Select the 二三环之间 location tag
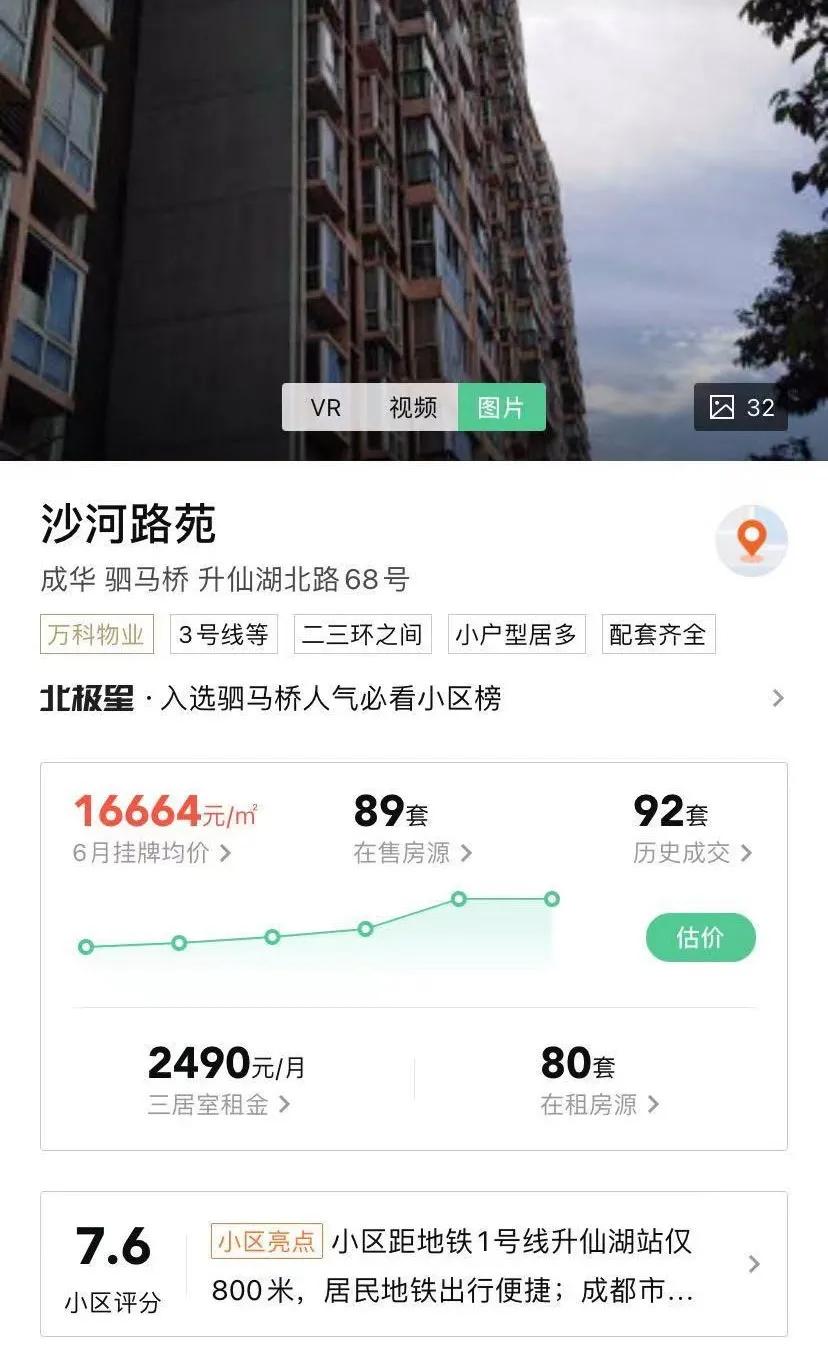The width and height of the screenshot is (828, 1371). click(x=361, y=634)
